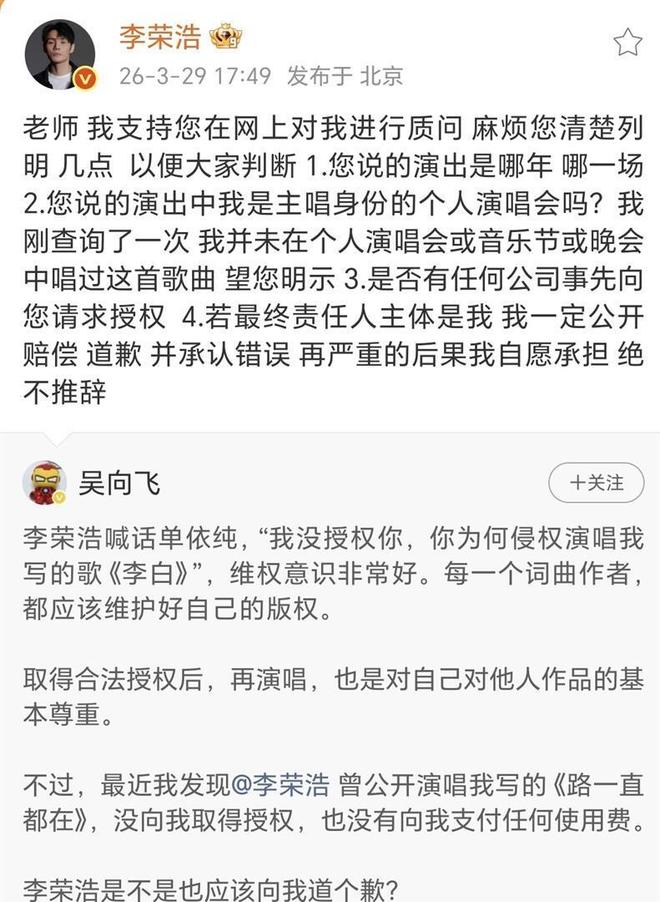Open the 李荣浩 username at the top of the post
Screen dimensions: 660x902
pos(160,38)
